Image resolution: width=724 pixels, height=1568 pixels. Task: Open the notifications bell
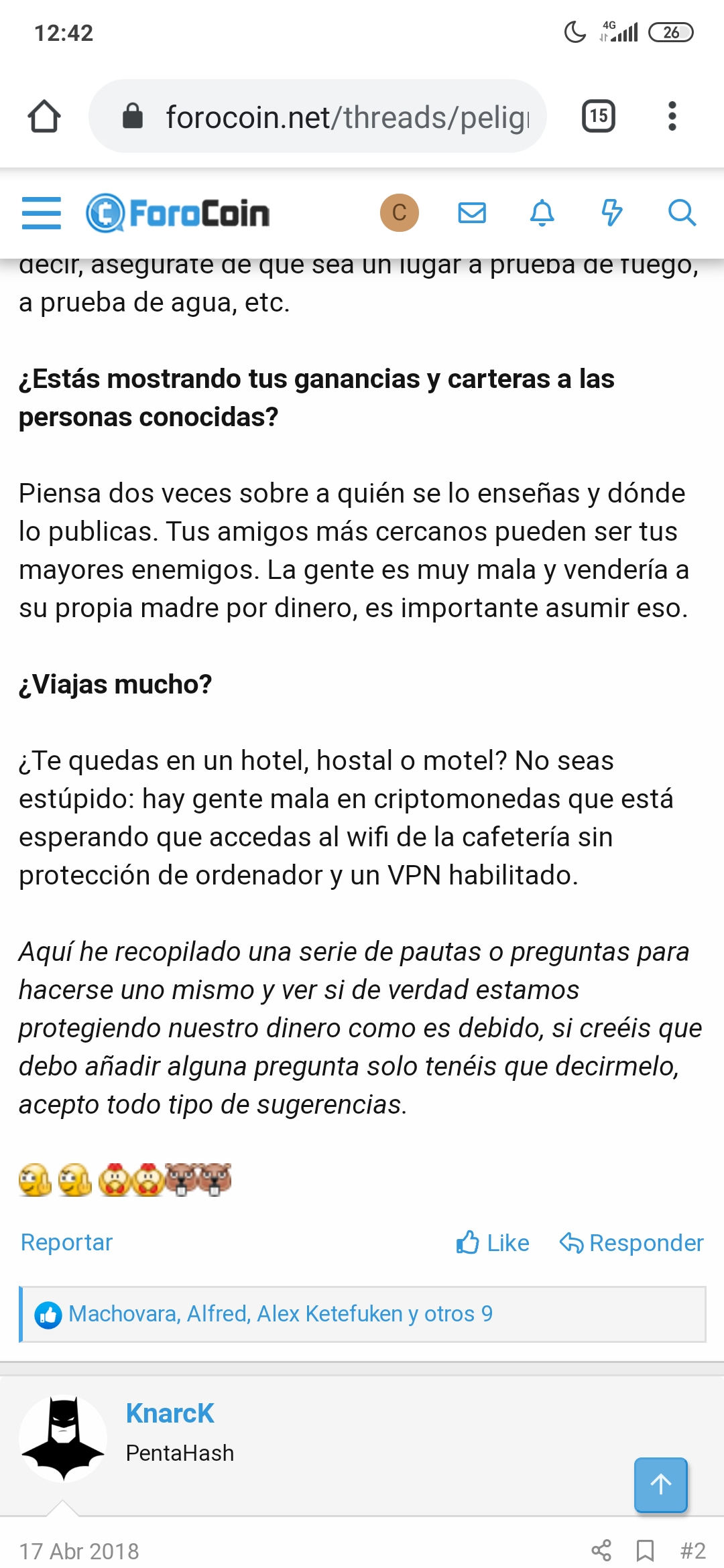[542, 213]
